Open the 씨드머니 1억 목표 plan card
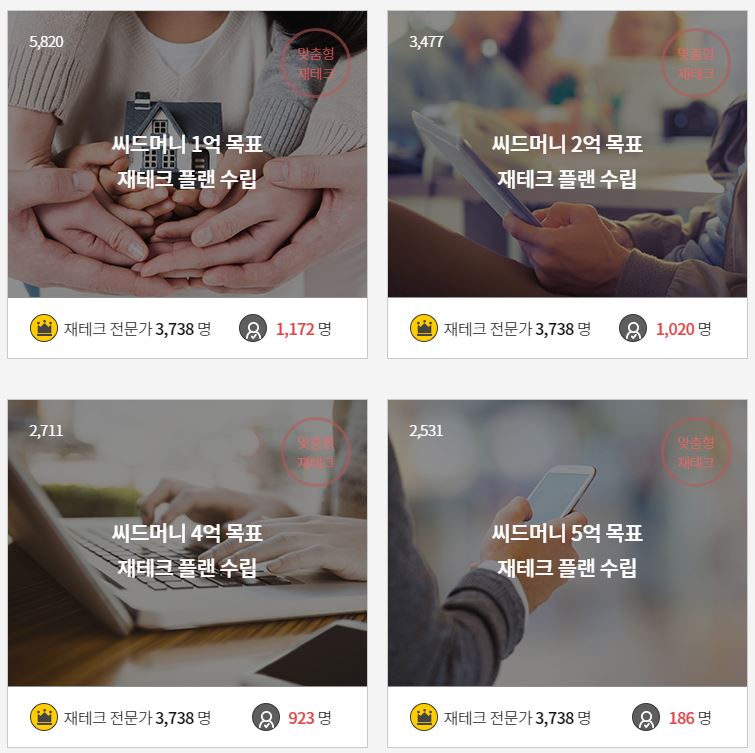Viewport: 755px width, 753px height. point(187,162)
